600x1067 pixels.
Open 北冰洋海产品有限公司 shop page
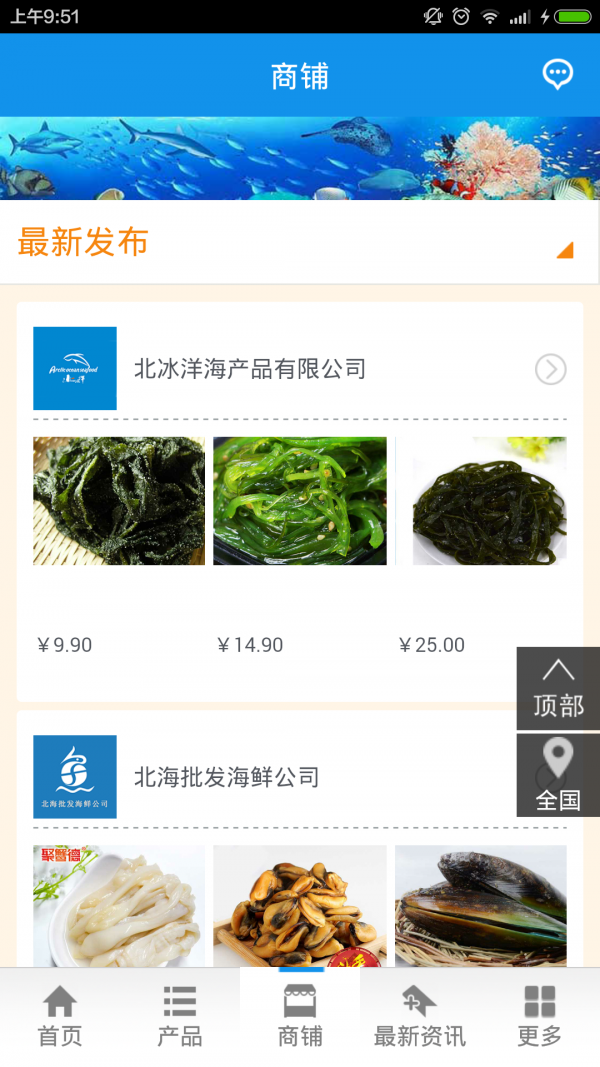(x=250, y=369)
